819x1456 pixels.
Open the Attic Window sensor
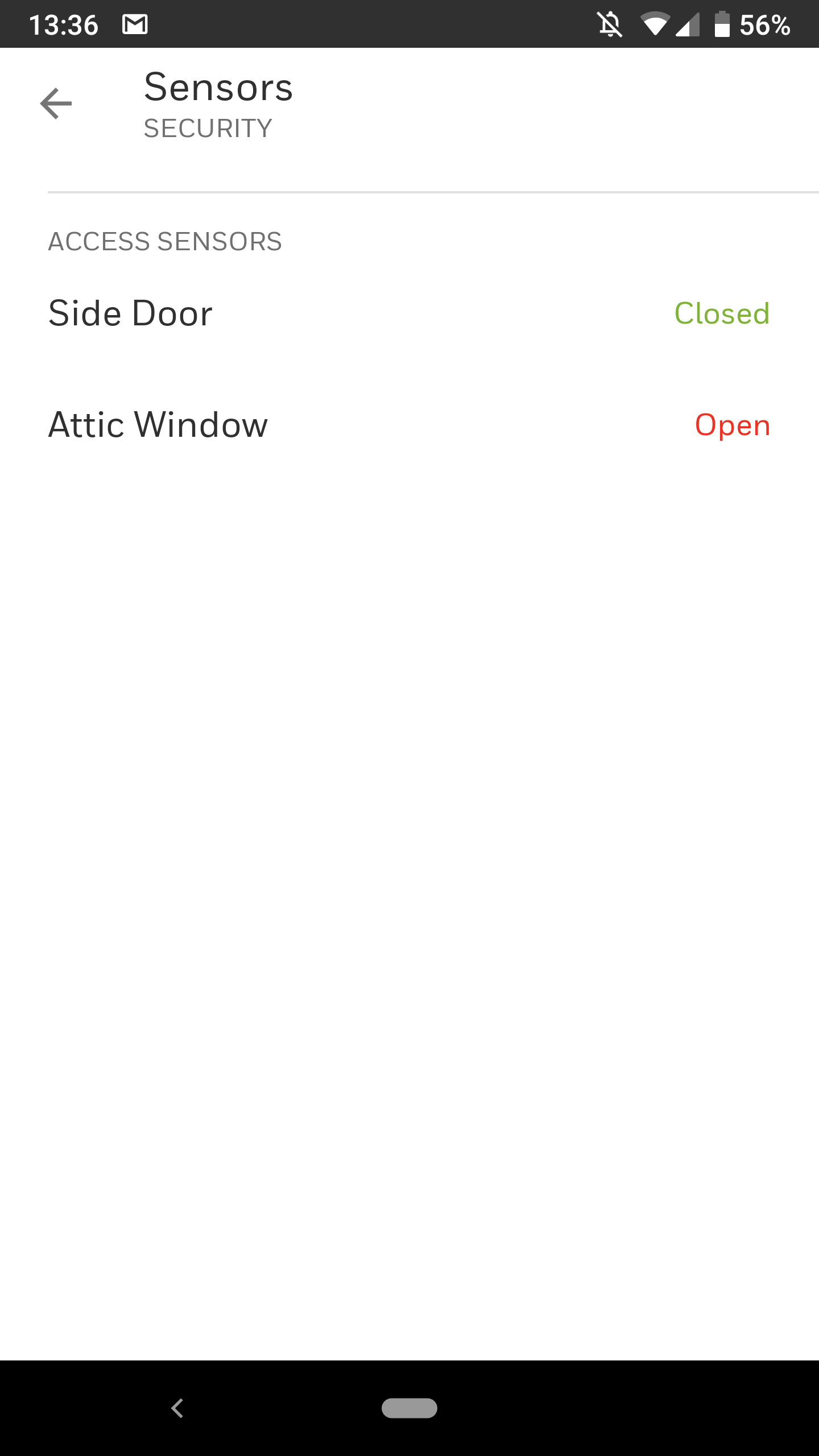[x=409, y=425]
